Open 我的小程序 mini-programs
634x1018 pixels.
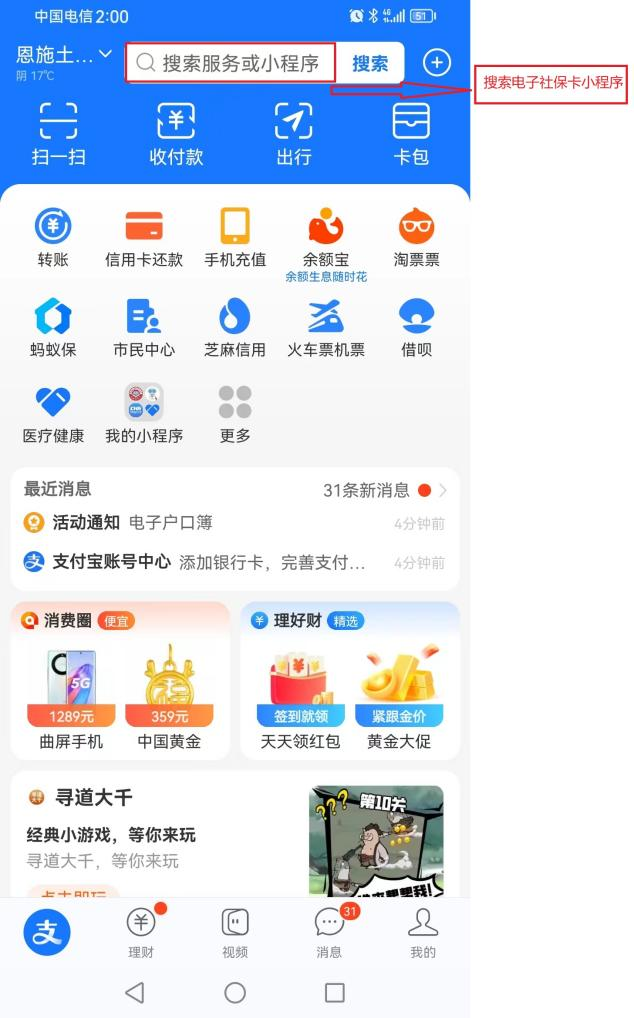pos(144,414)
